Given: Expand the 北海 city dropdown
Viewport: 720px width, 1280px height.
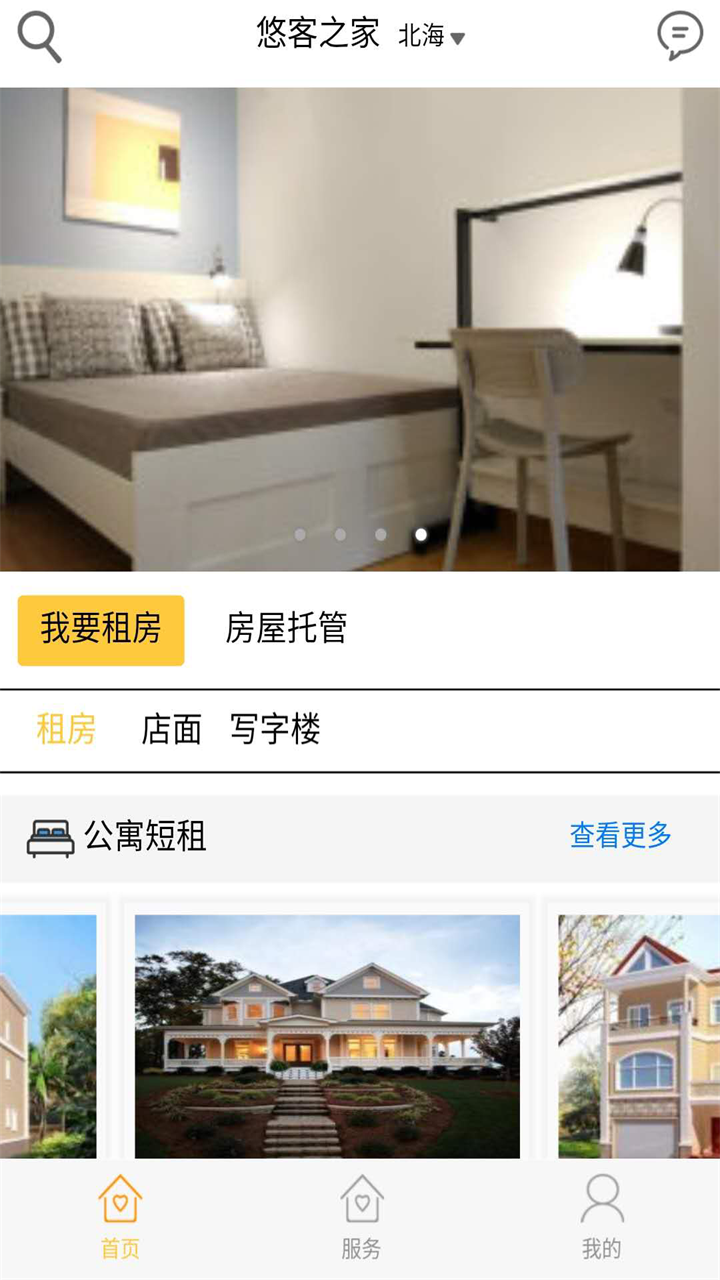Looking at the screenshot, I should pos(432,37).
